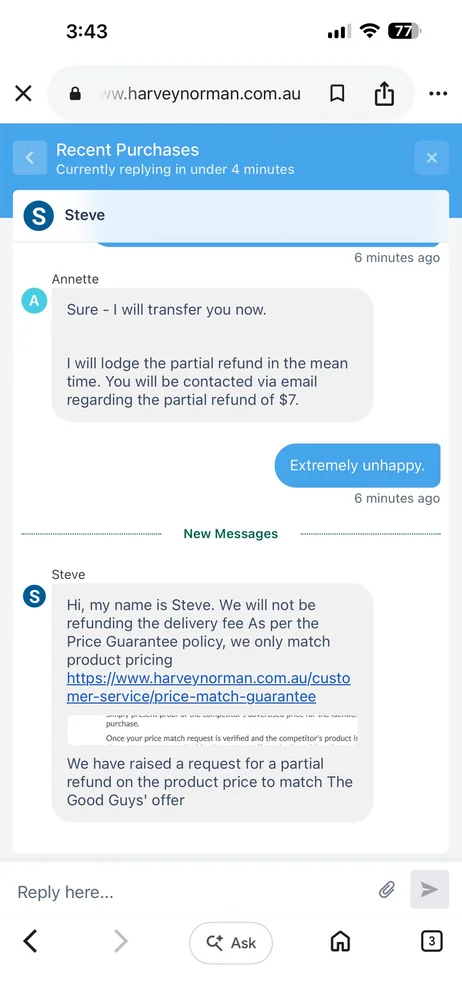Close the browser page with the X
Screen dimensions: 462x1000
tap(23, 94)
